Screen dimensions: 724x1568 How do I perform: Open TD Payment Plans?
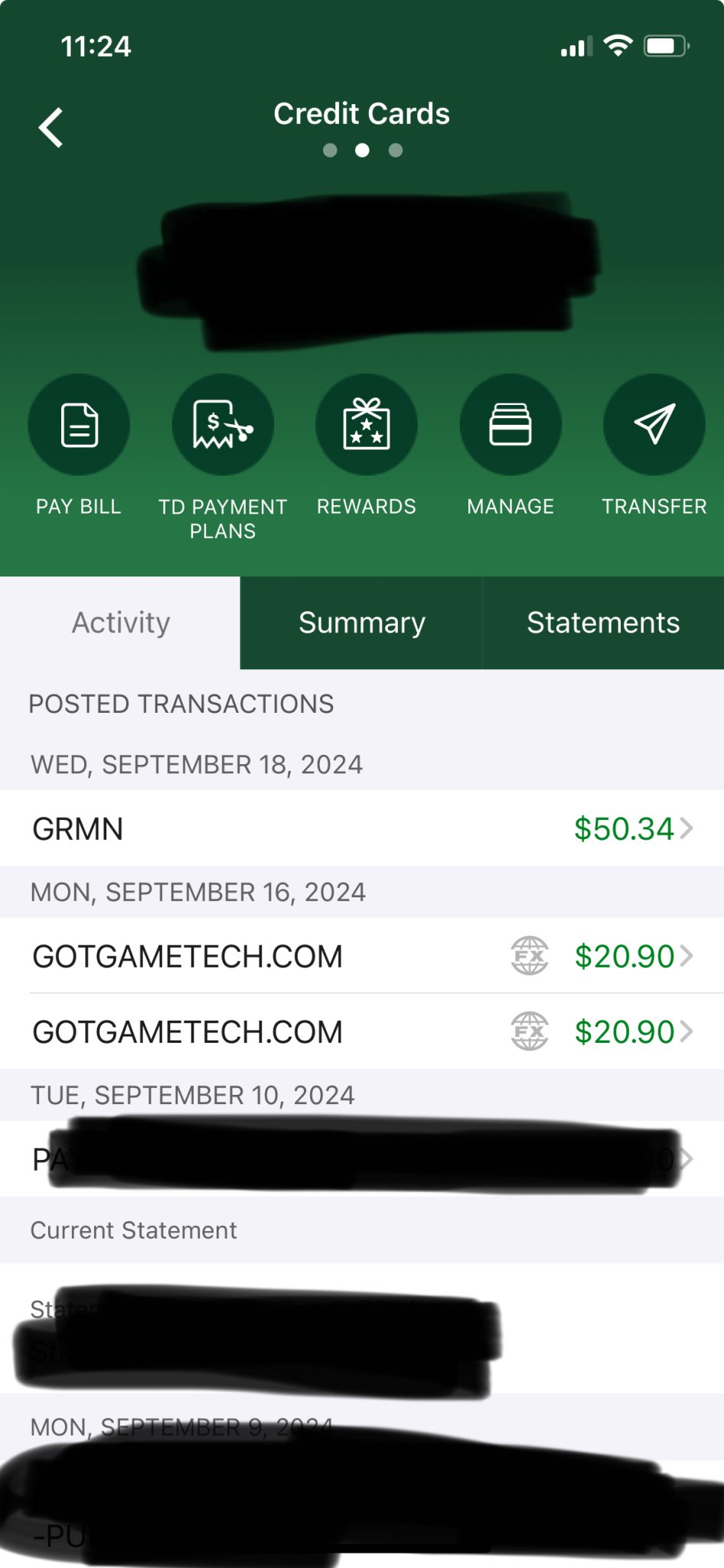[223, 425]
